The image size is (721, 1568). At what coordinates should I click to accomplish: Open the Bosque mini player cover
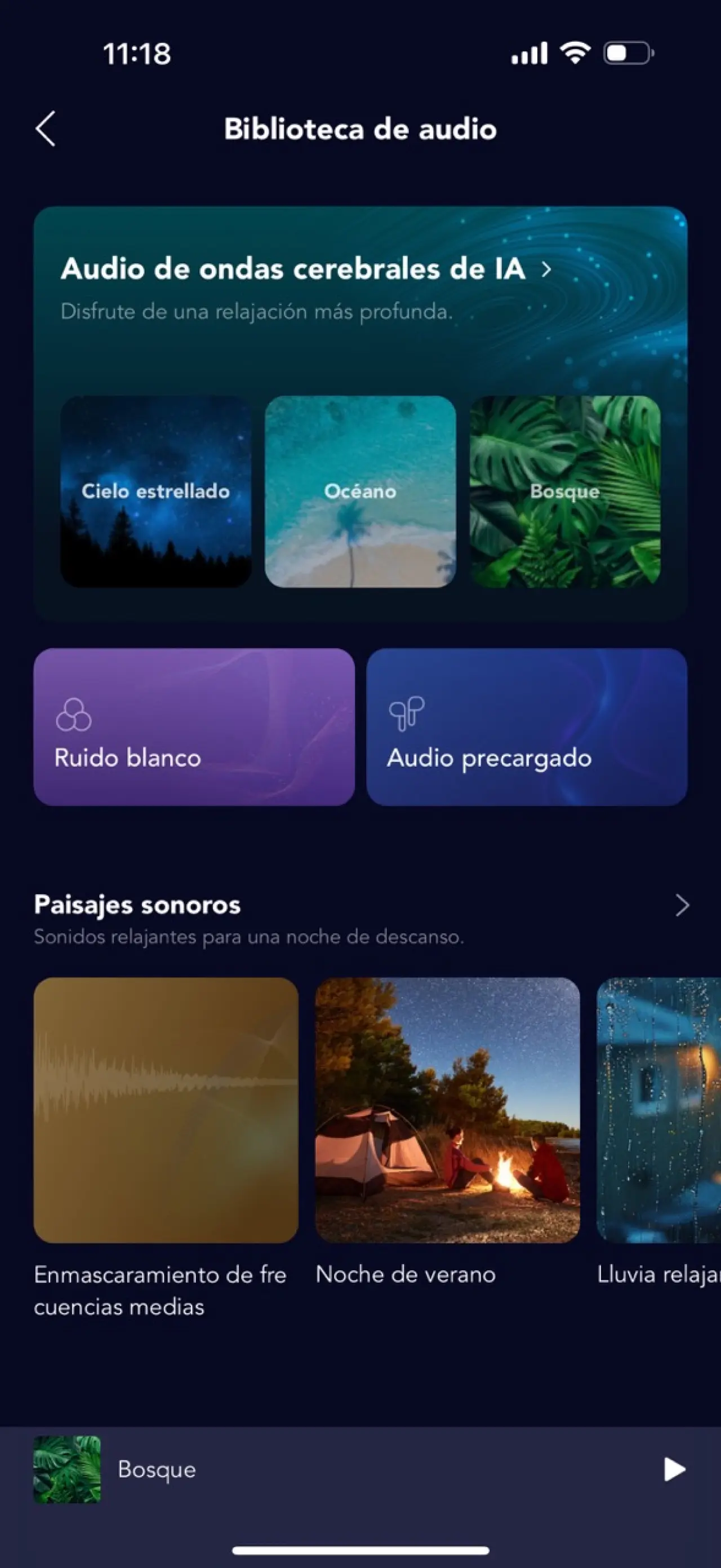[x=67, y=1469]
